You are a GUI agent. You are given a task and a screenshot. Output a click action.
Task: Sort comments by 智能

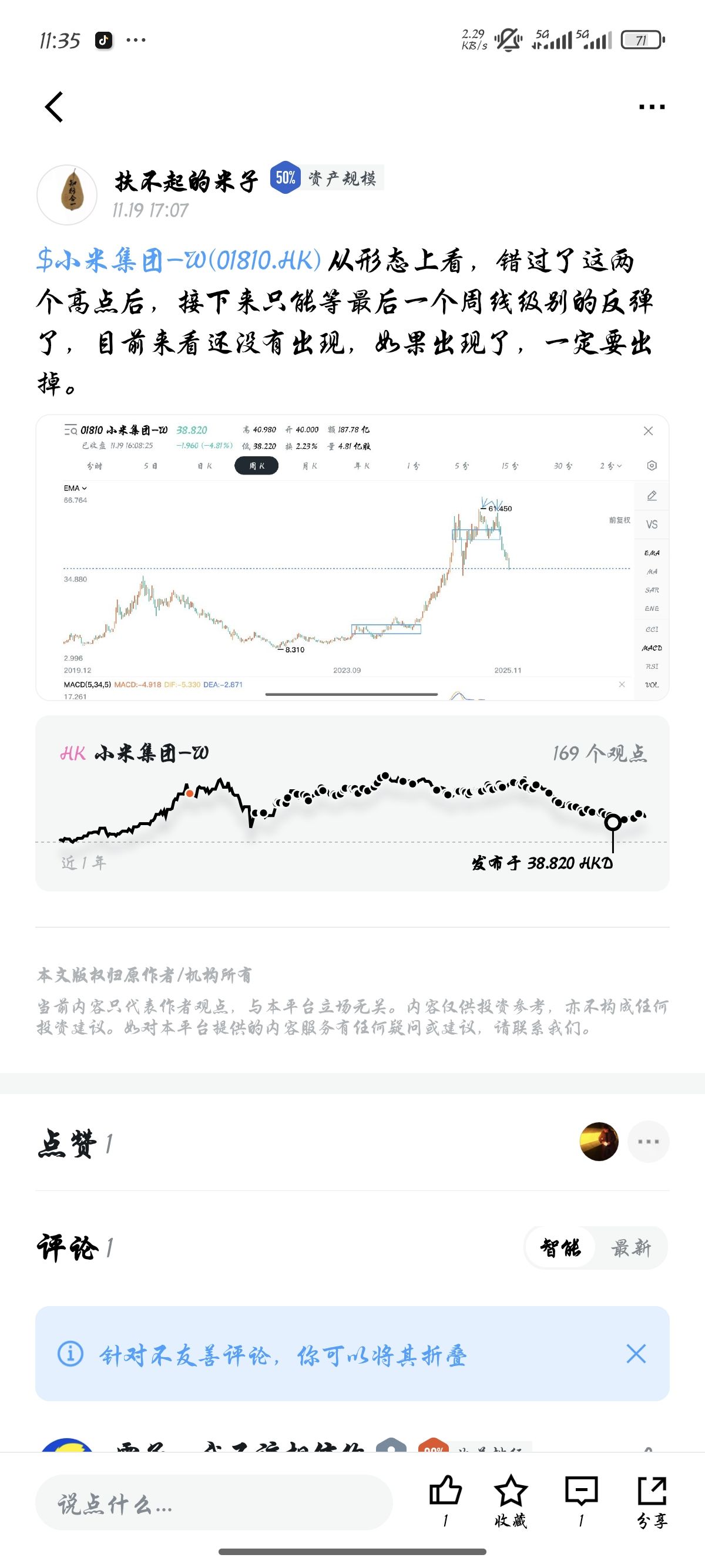(x=560, y=1248)
